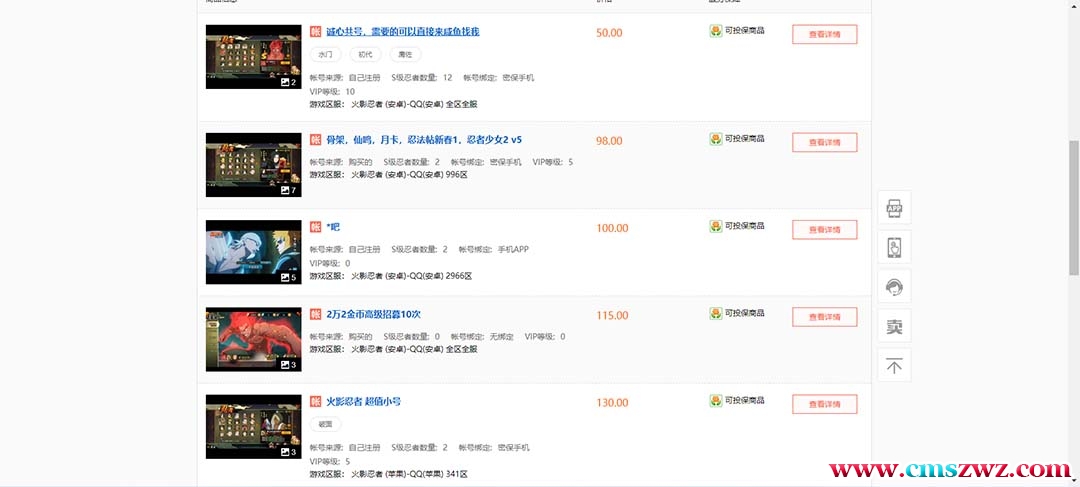The image size is (1080, 487).
Task: Tap 查看详情 on the 115.00 listing
Action: (824, 316)
